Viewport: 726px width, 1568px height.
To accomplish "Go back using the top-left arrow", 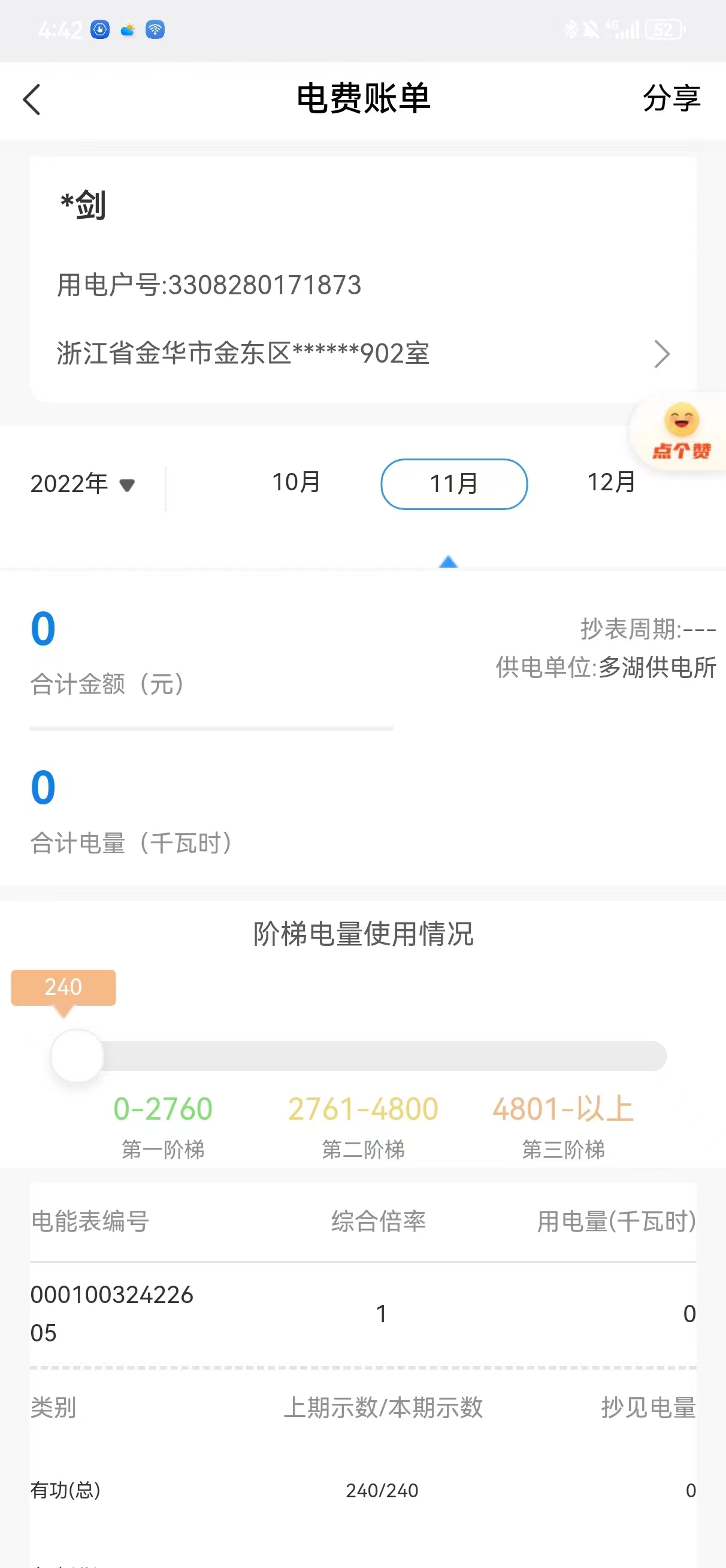I will click(x=32, y=99).
